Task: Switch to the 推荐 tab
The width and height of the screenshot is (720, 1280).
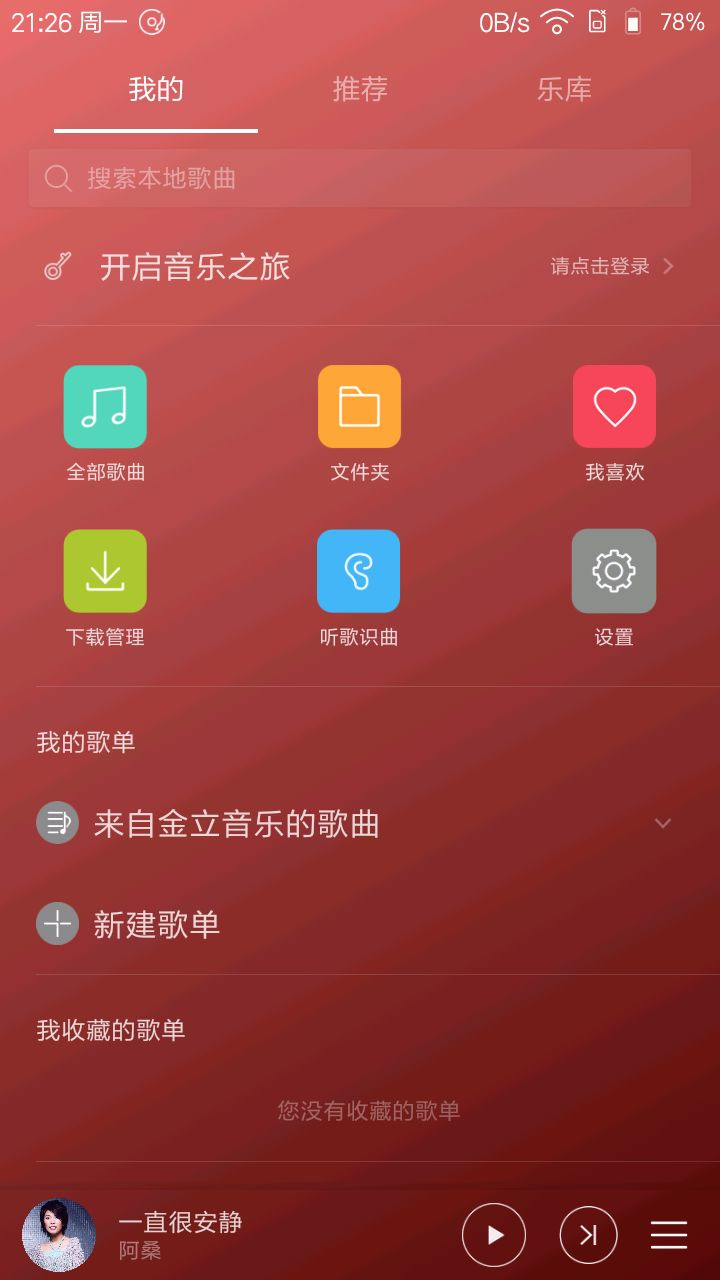Action: pos(360,89)
